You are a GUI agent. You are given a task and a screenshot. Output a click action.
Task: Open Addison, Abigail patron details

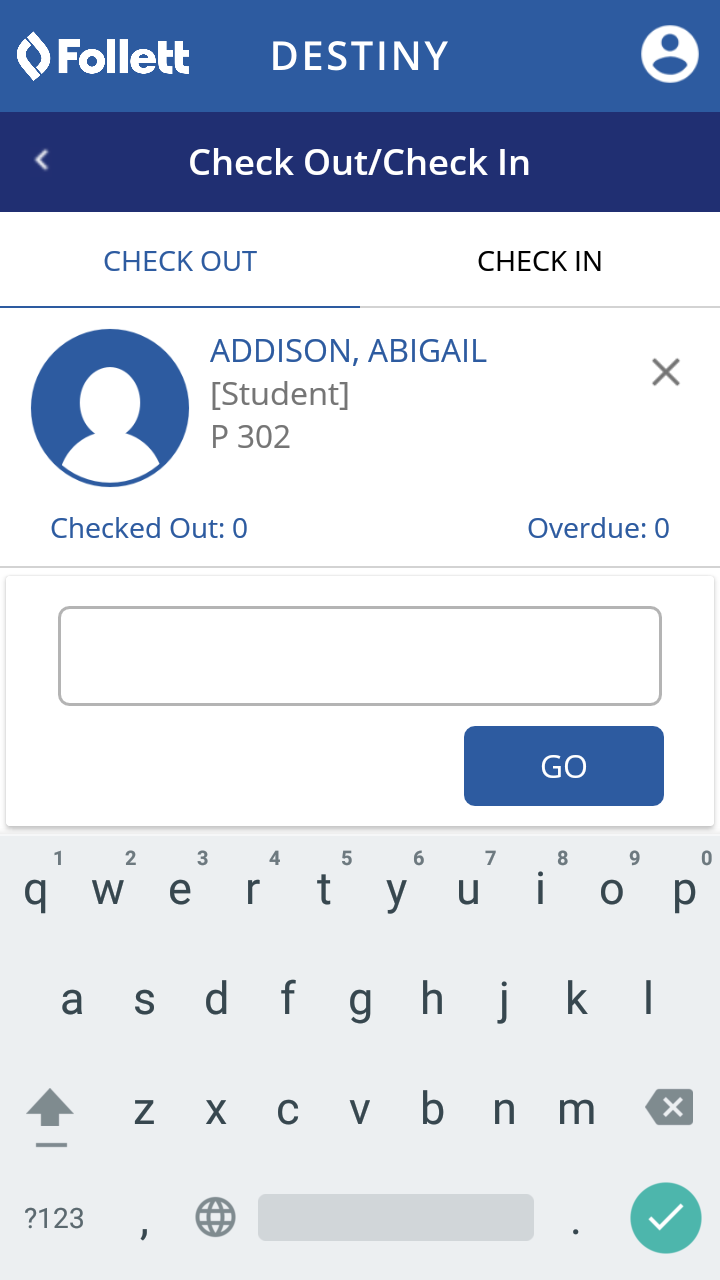(348, 351)
